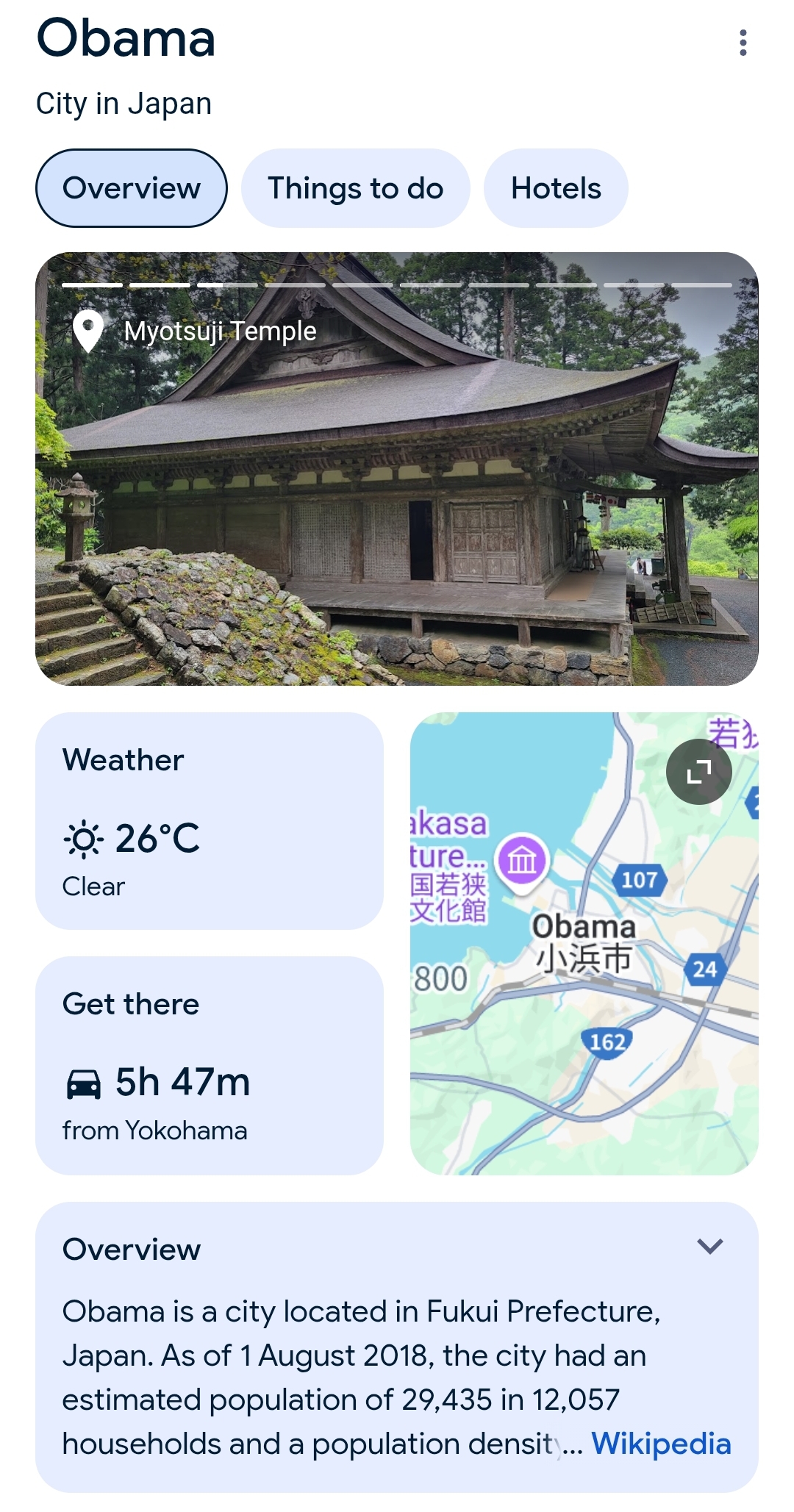The width and height of the screenshot is (794, 1512).
Task: Open the three-dot overflow menu
Action: 743,43
